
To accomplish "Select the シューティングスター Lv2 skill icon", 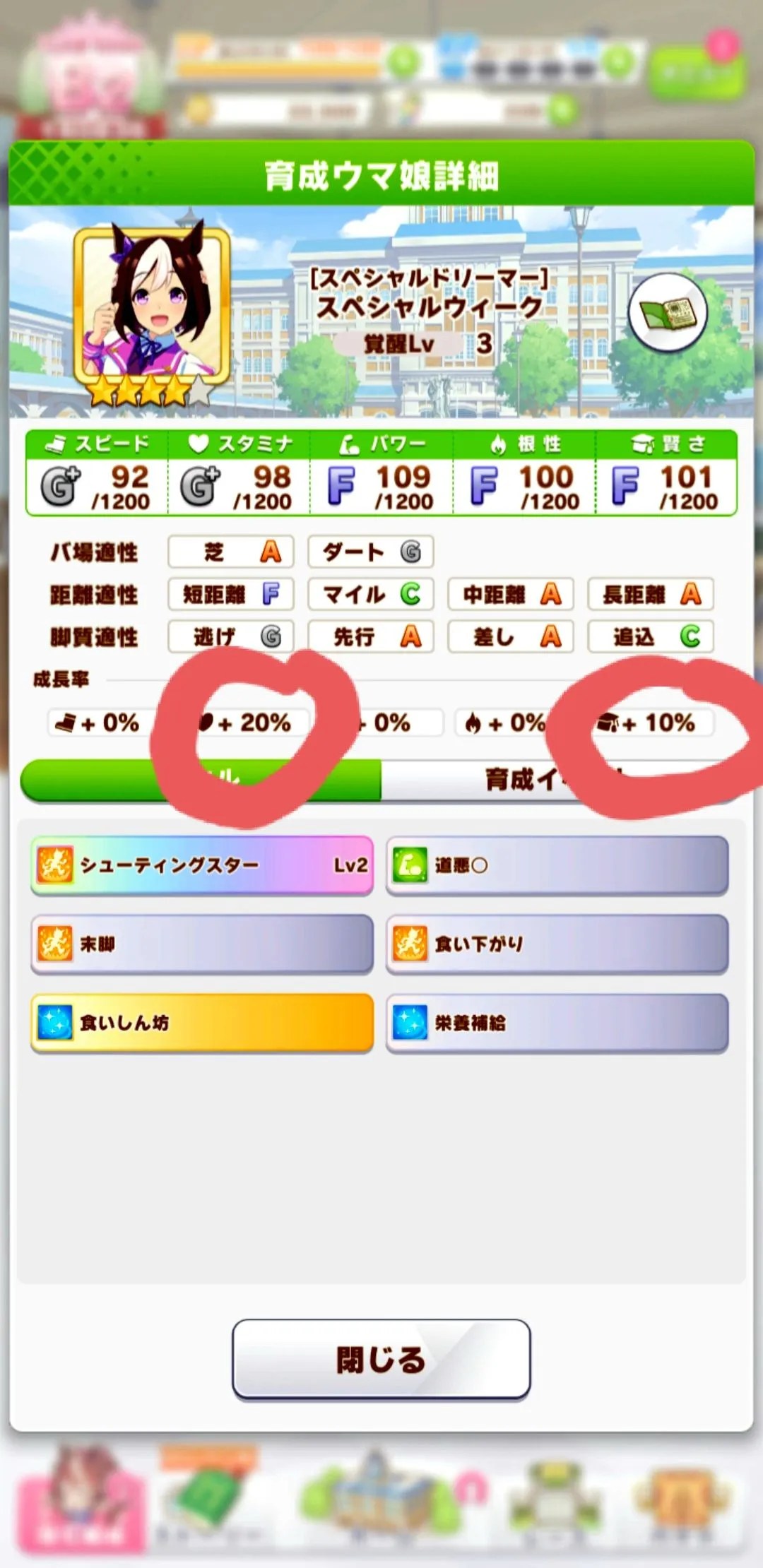I will [x=54, y=863].
